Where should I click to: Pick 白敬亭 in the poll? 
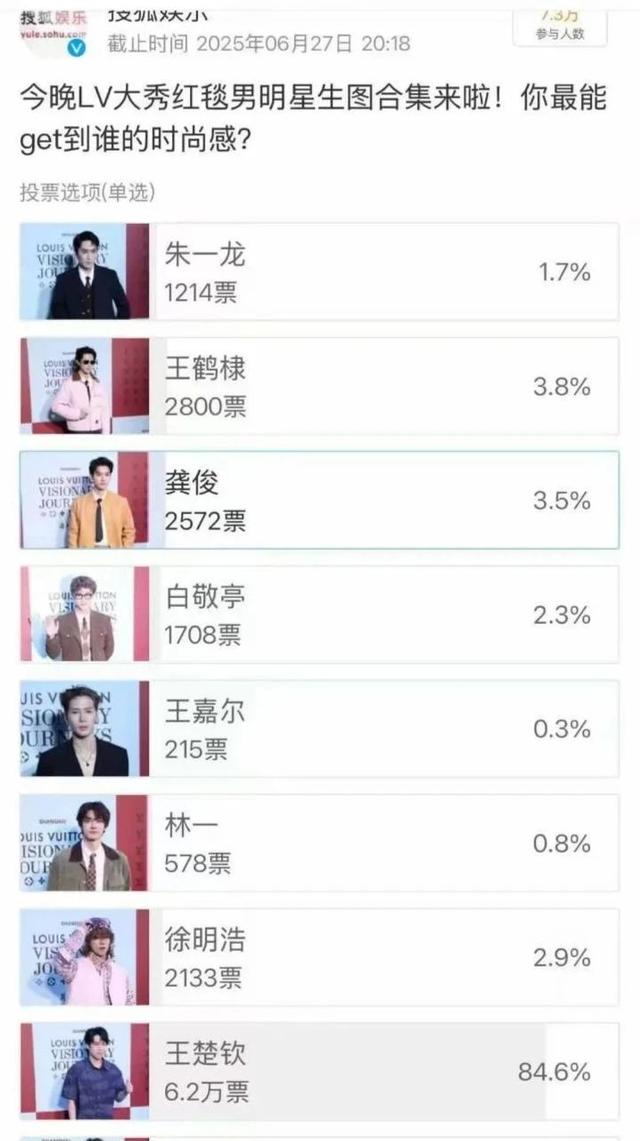[320, 614]
